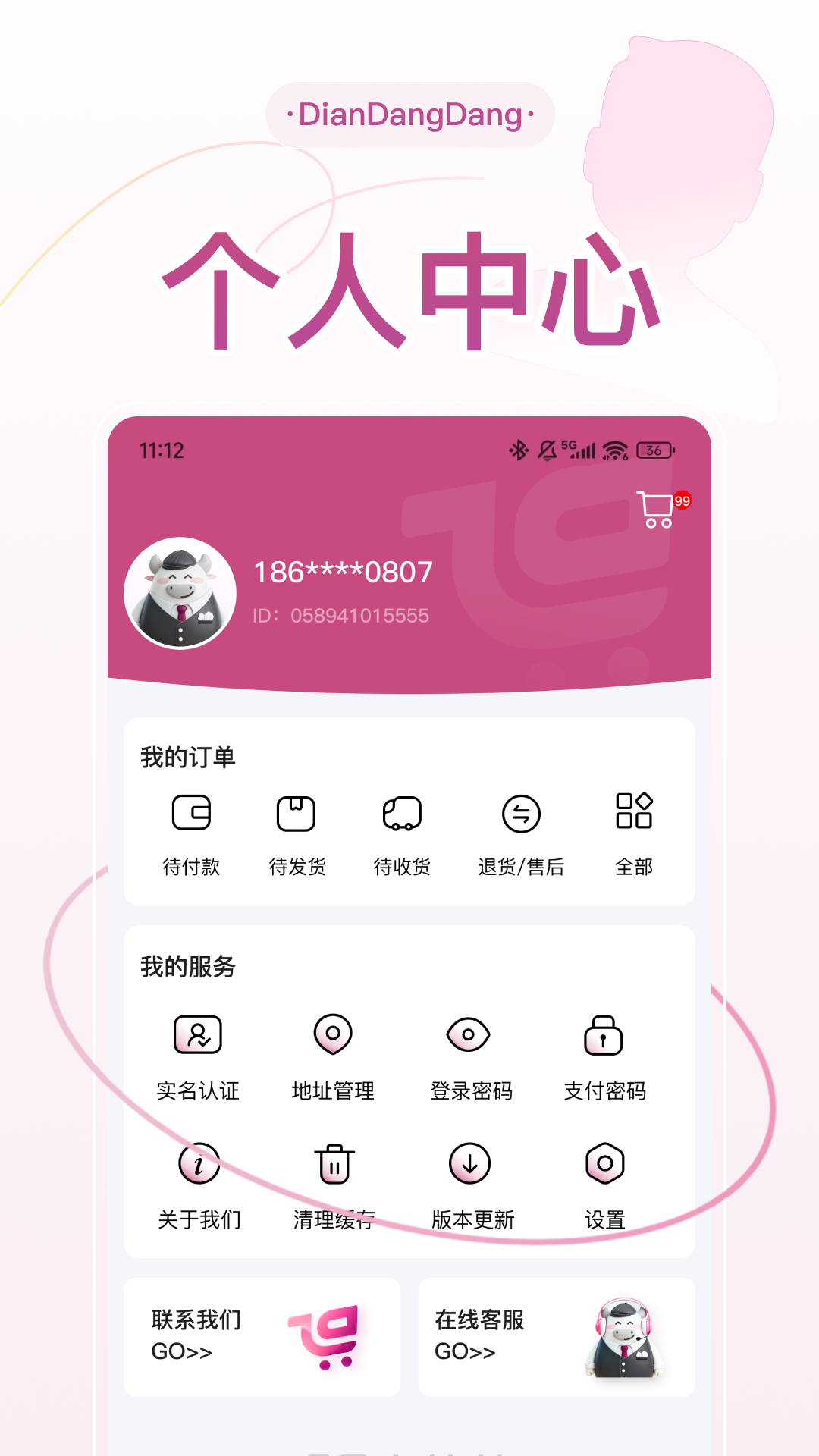Open the 登录密码 login password eye icon

471,1034
